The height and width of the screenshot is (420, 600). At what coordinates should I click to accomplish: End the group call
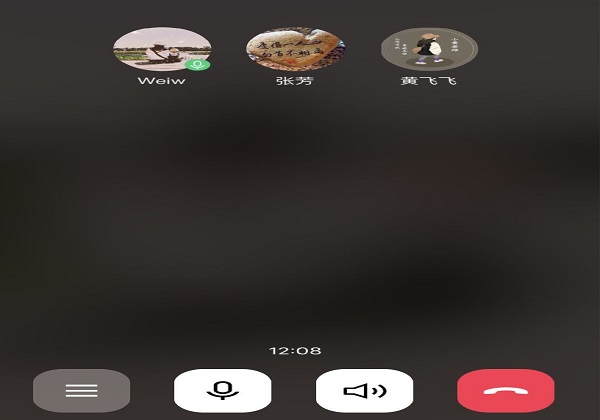point(505,390)
